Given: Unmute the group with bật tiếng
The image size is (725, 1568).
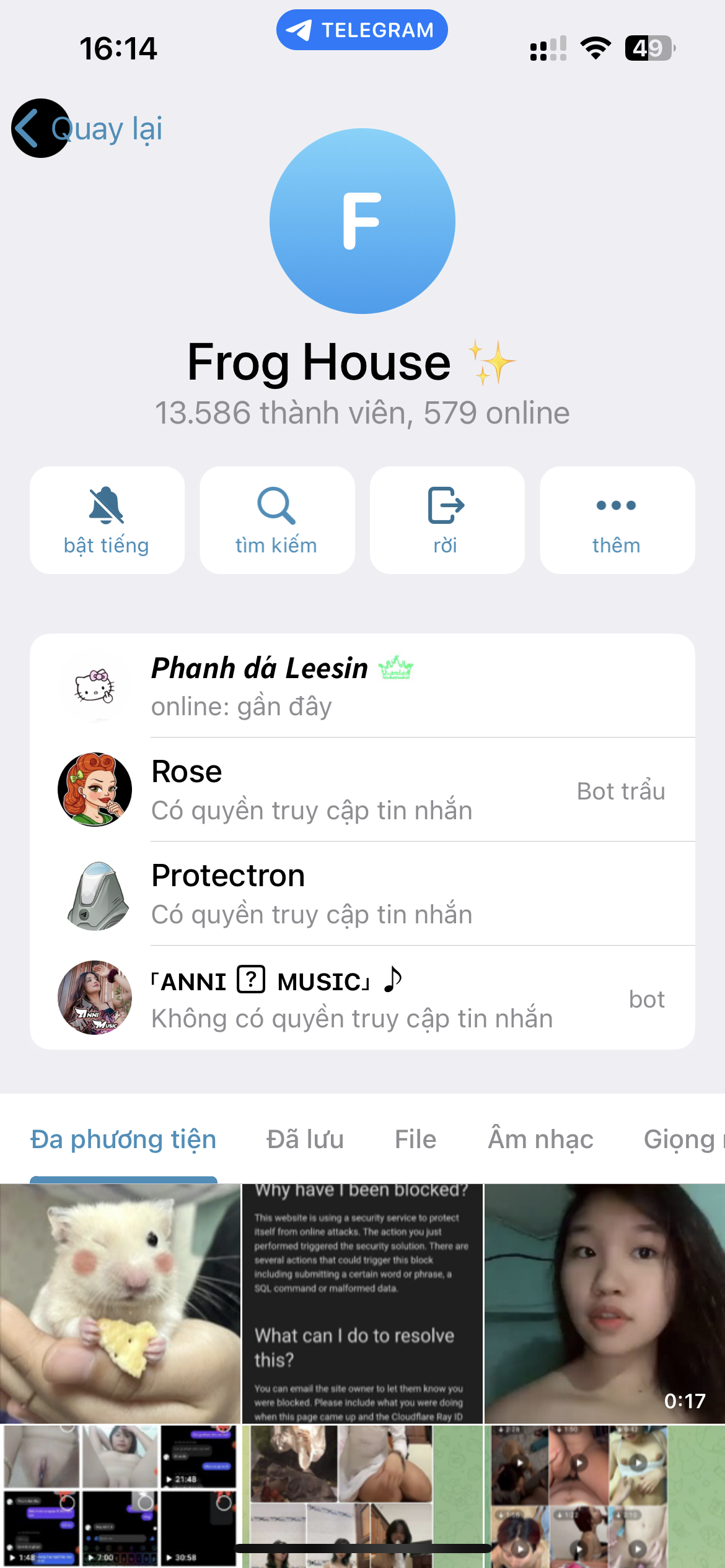Looking at the screenshot, I should [x=107, y=520].
